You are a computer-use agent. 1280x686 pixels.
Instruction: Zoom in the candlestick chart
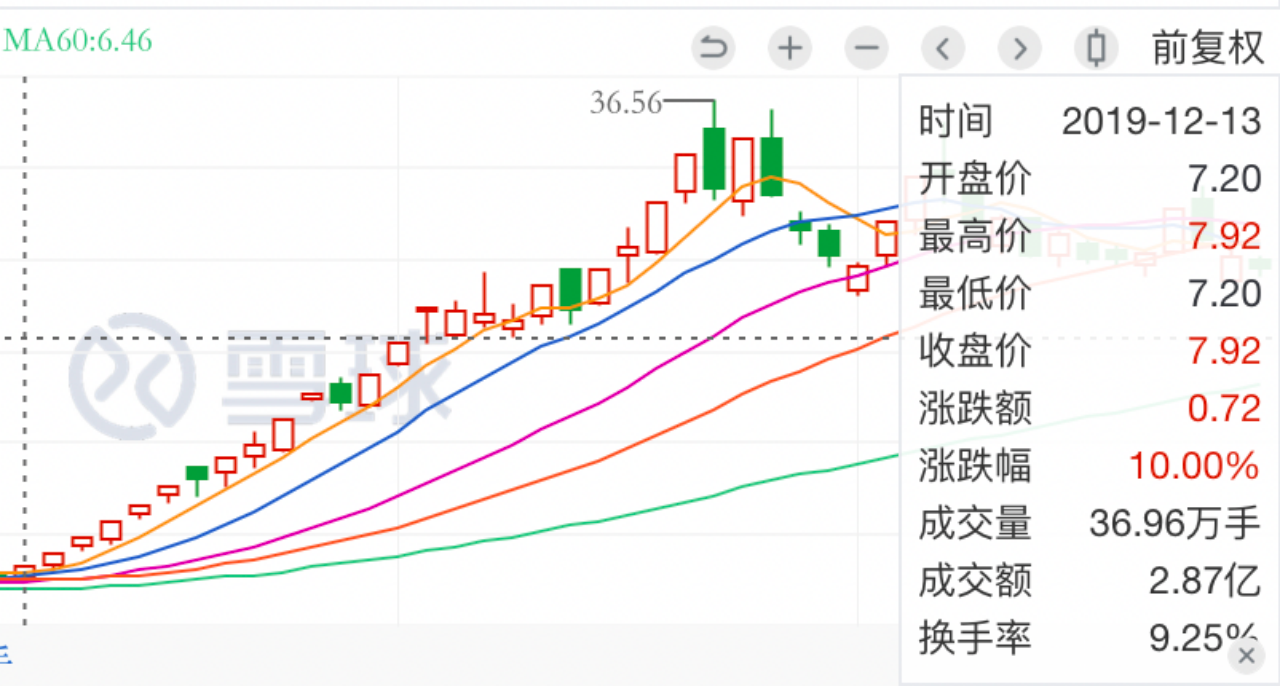click(x=790, y=47)
